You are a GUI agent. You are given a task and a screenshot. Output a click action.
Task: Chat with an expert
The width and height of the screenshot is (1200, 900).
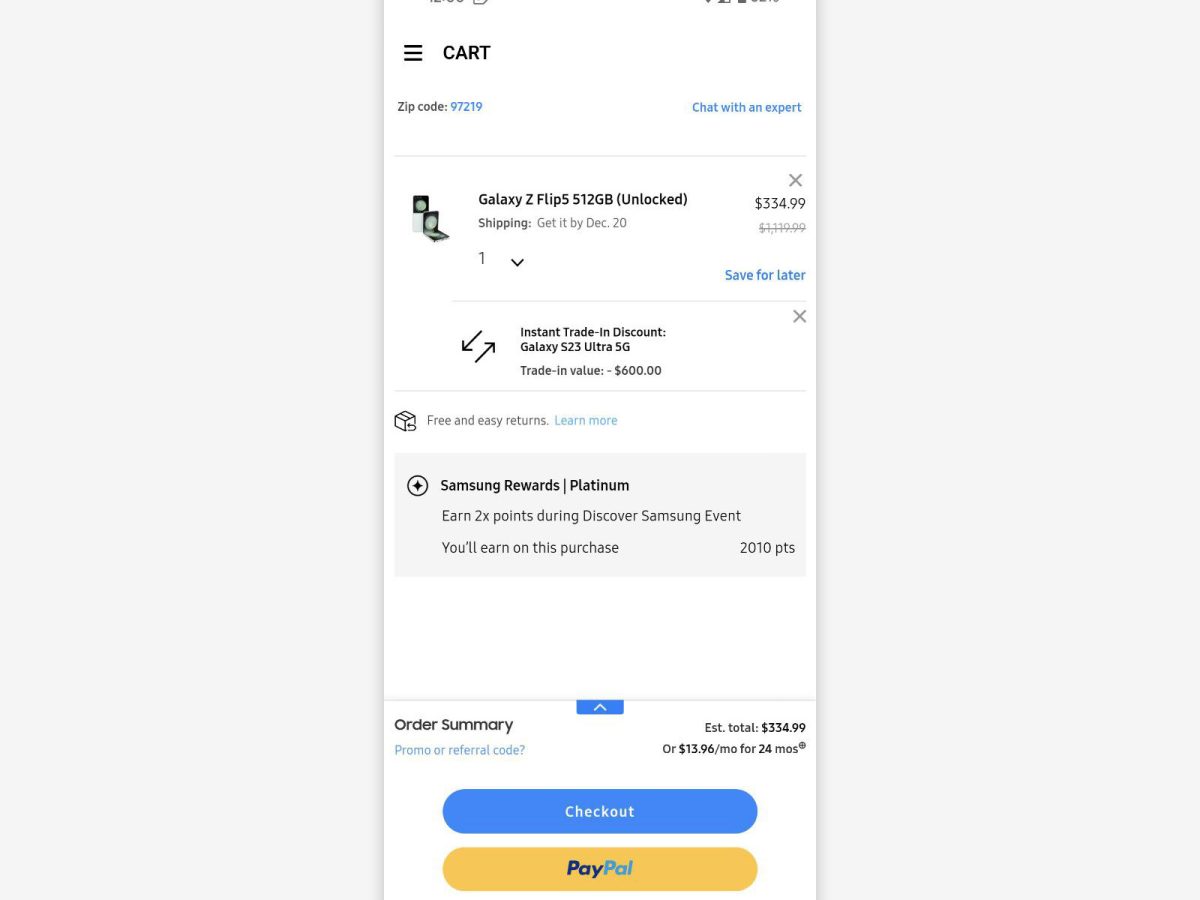click(746, 107)
